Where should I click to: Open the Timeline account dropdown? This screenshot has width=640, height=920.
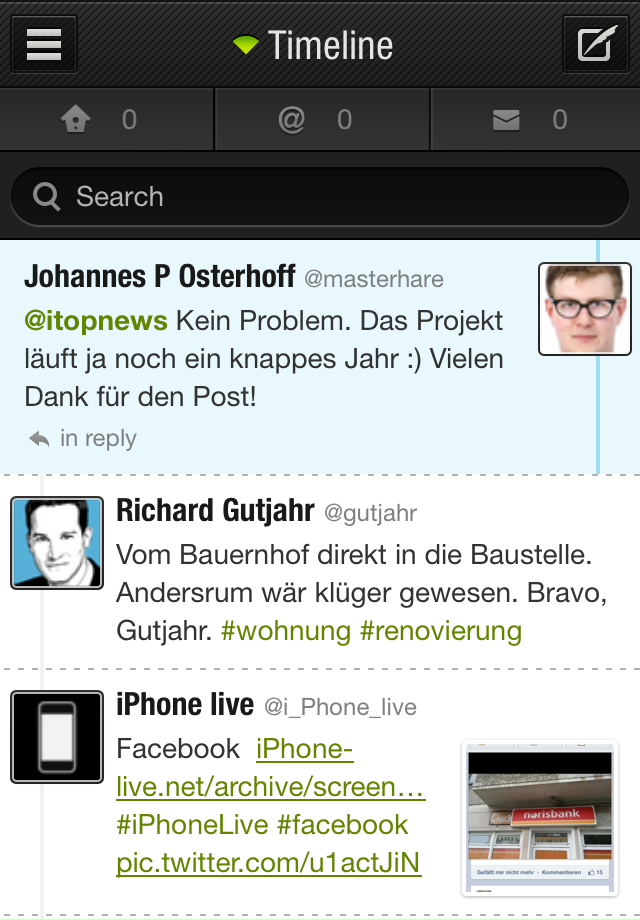313,46
